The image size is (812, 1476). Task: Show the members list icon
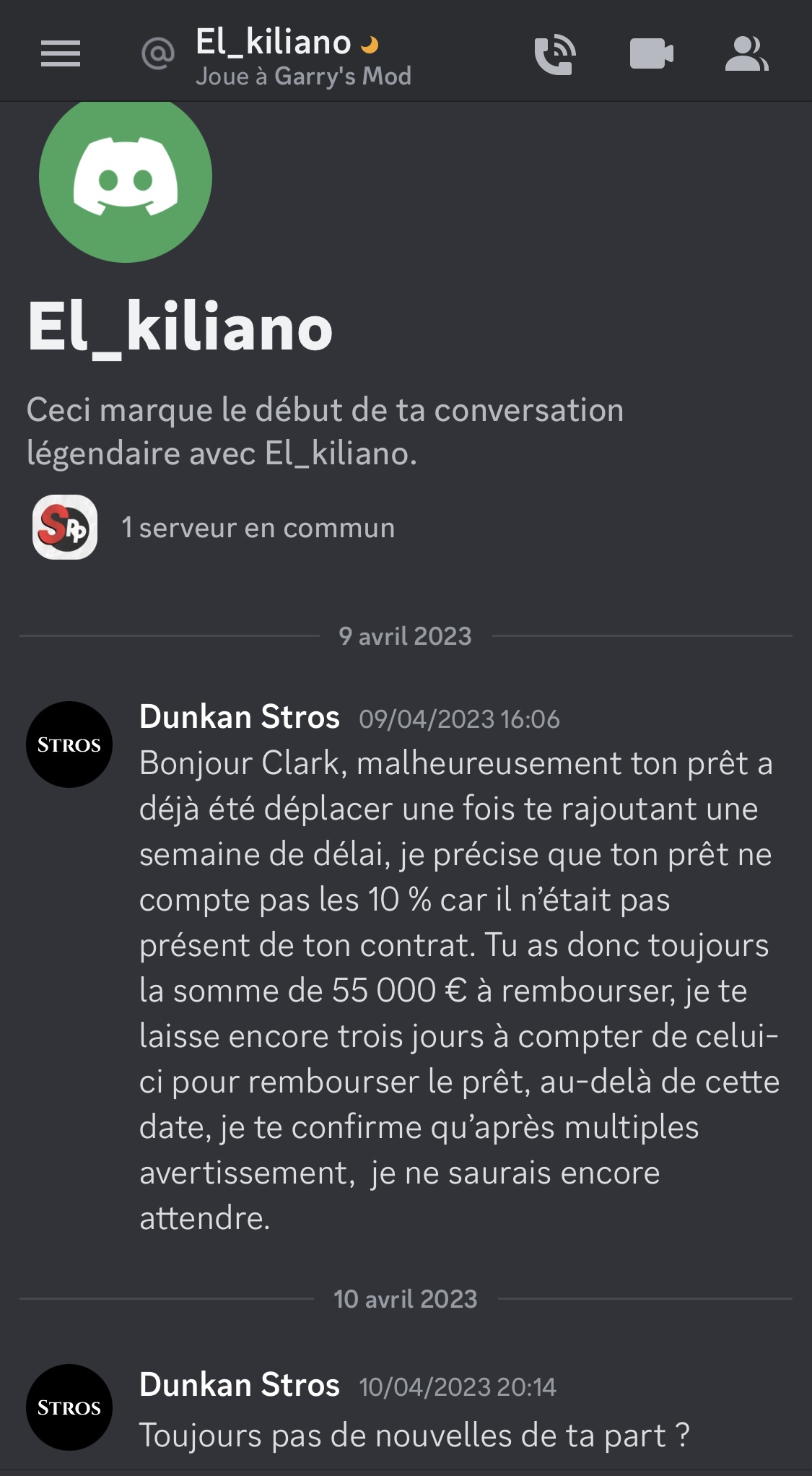[747, 54]
